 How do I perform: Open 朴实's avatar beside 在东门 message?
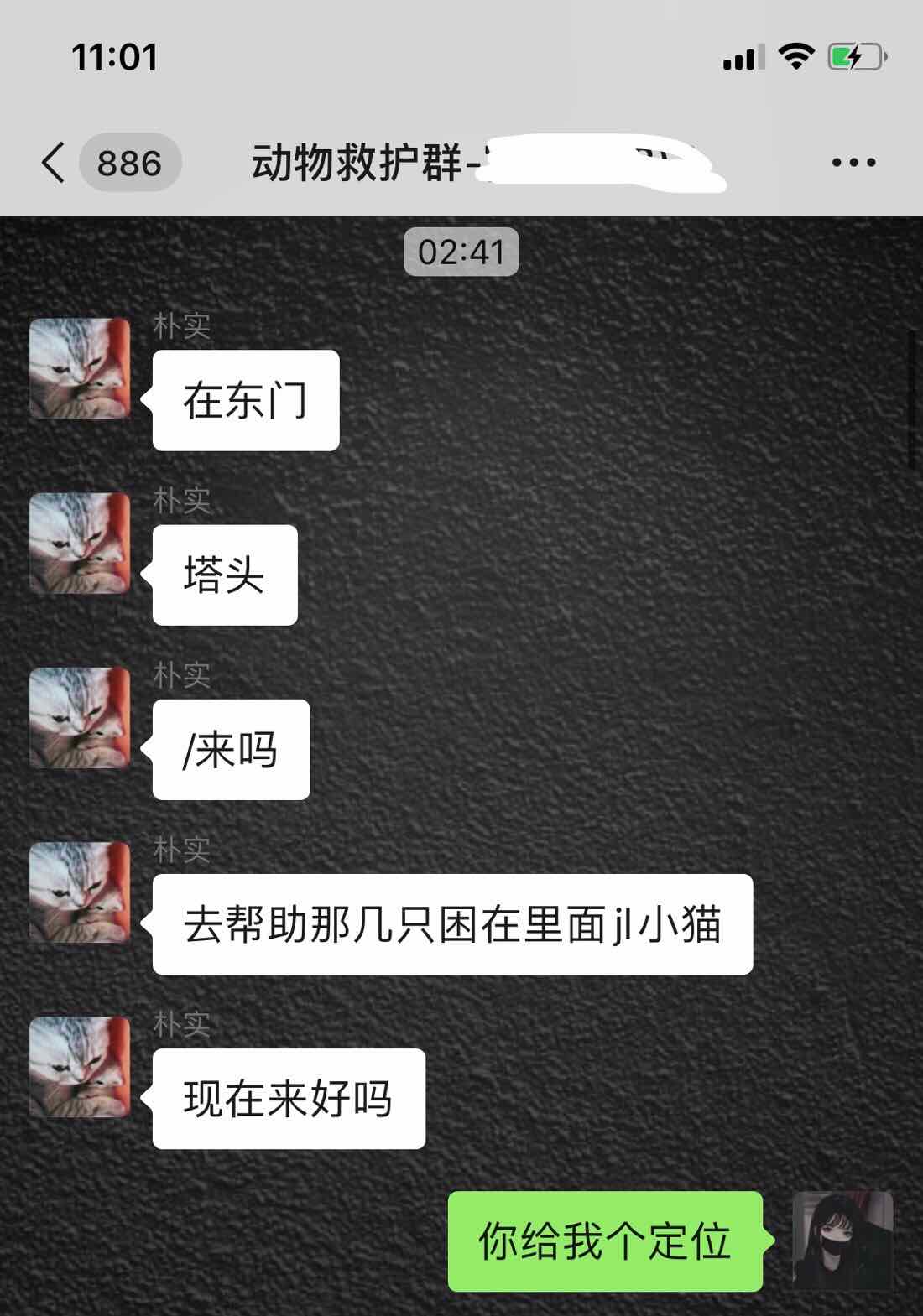(x=80, y=368)
